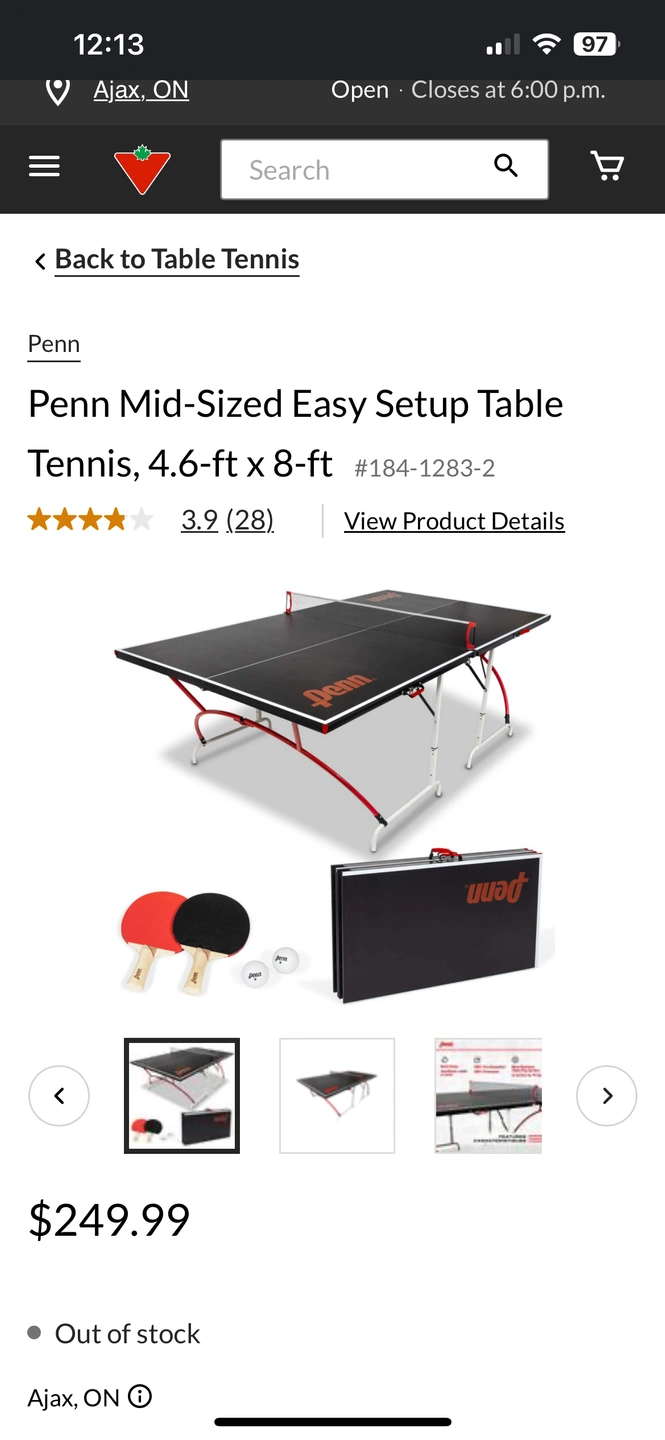Tap the Canadian Tire logo
This screenshot has width=665, height=1440.
click(142, 169)
